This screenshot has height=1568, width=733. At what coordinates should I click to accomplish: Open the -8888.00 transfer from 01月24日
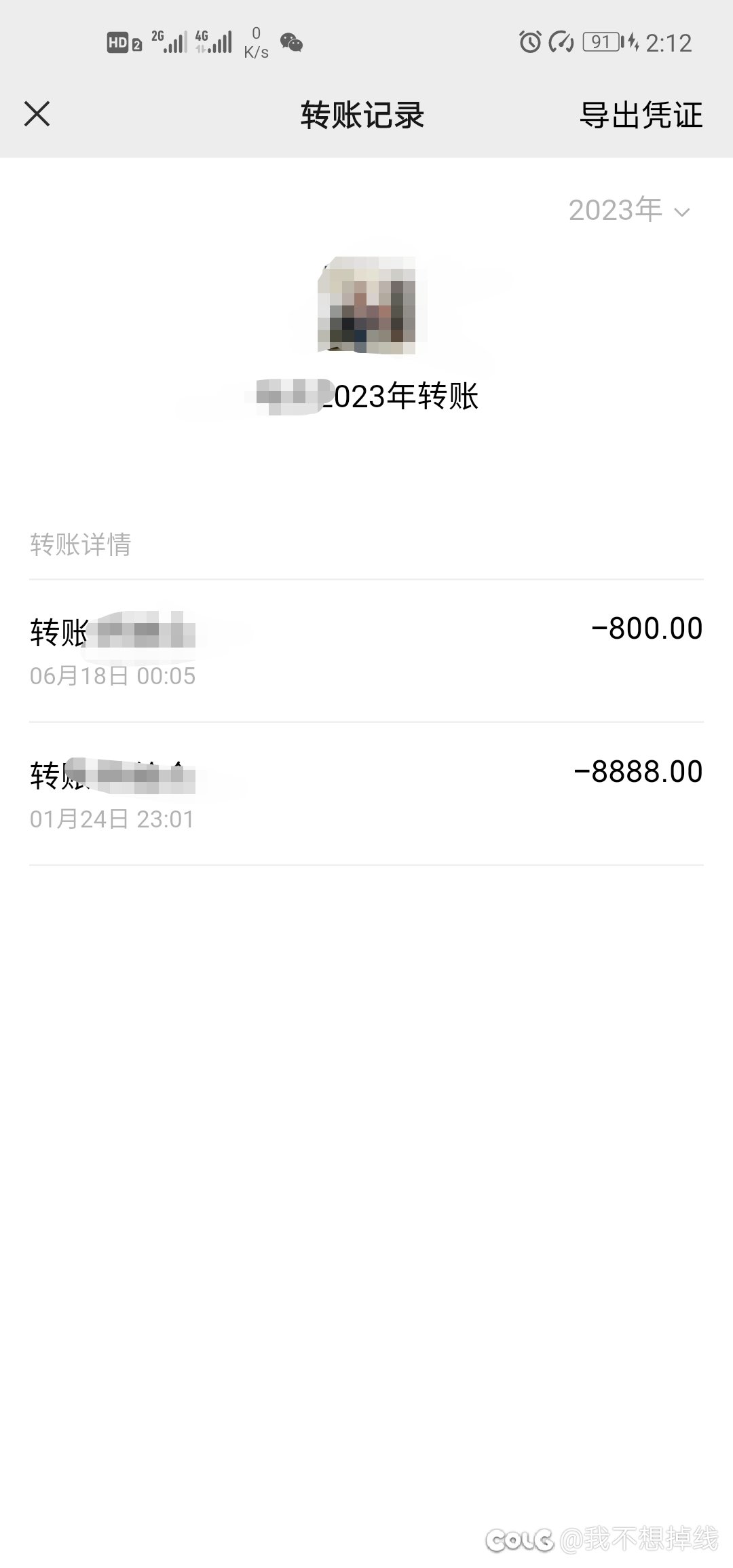[x=366, y=794]
